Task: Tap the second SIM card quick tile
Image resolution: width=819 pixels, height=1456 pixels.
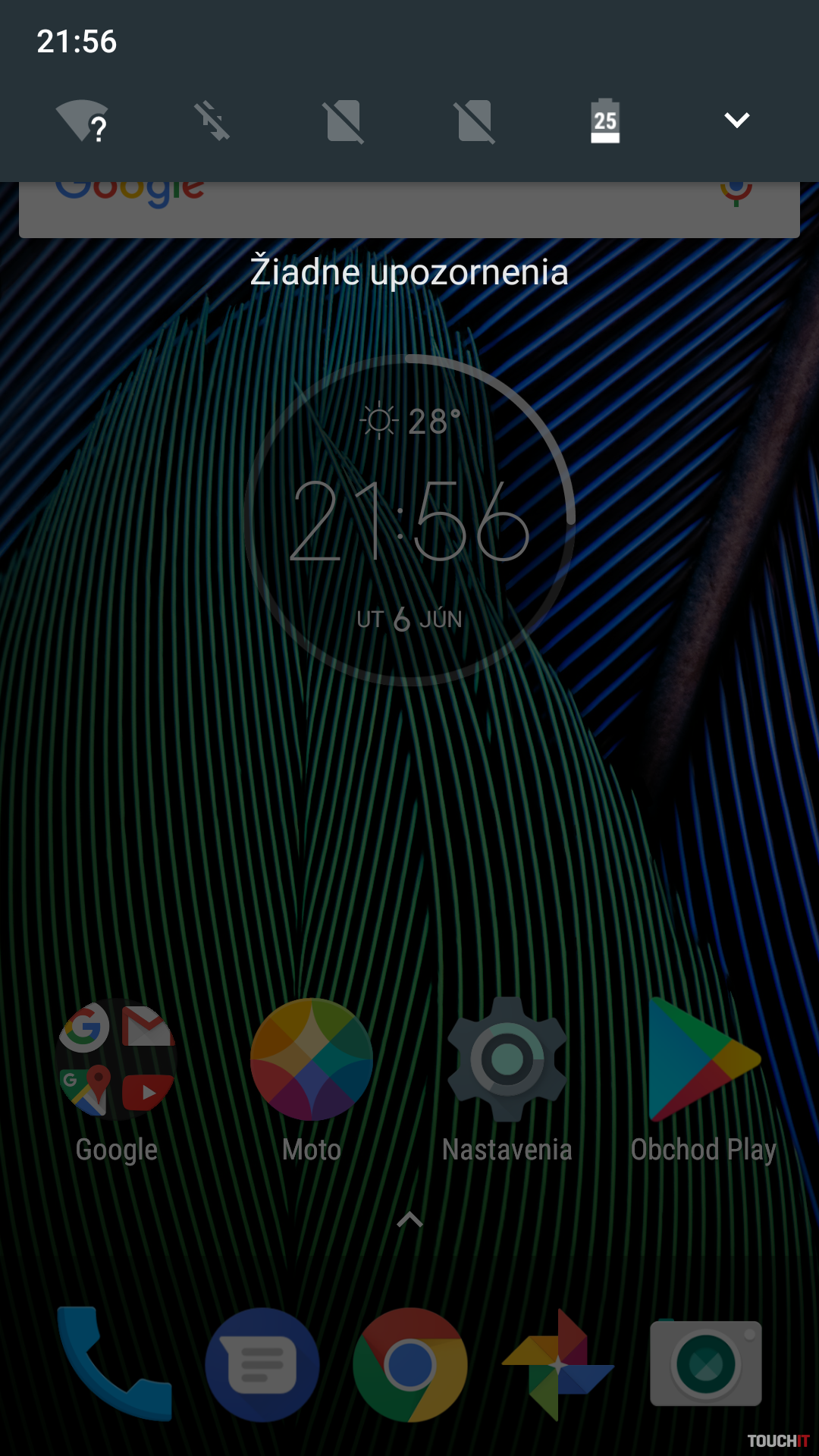Action: tap(475, 121)
